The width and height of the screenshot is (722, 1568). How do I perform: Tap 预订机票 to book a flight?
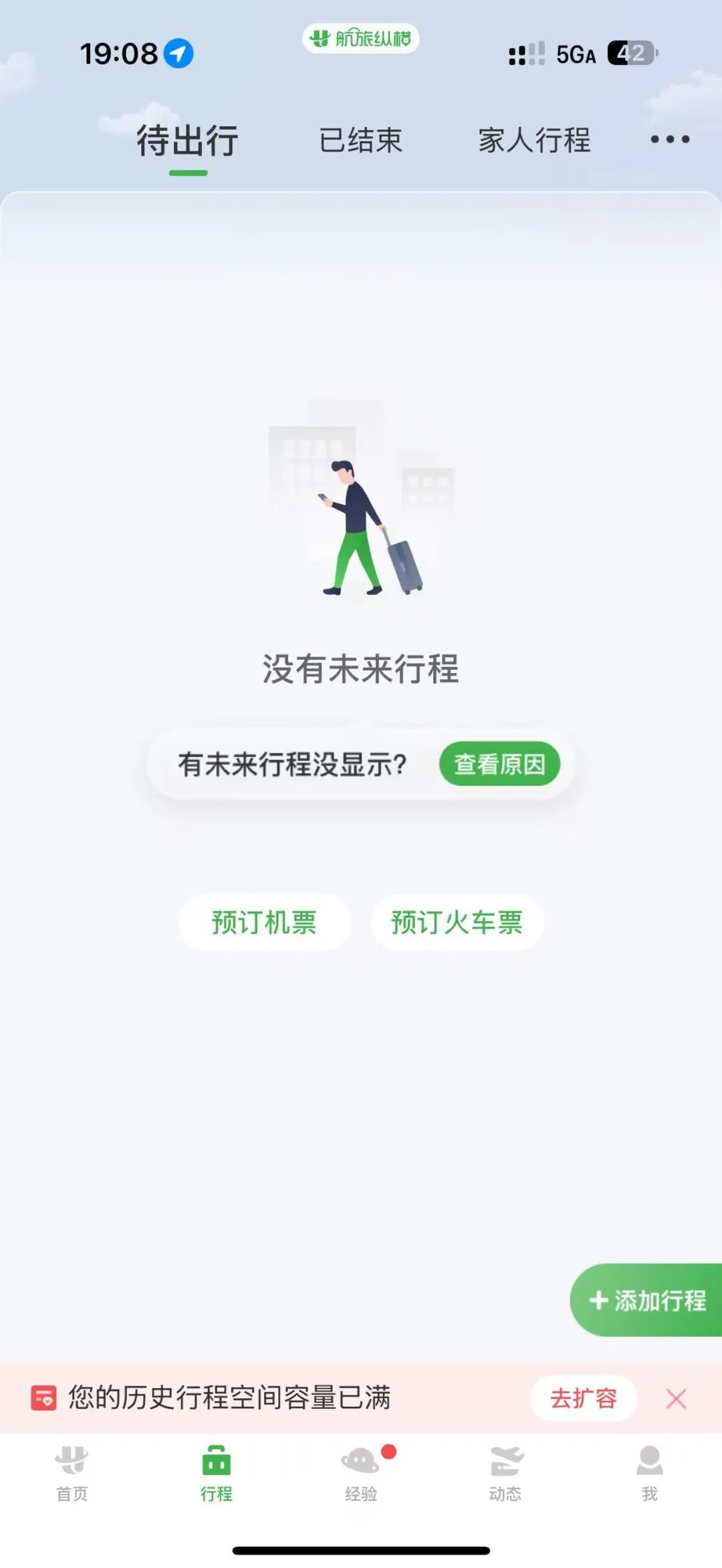point(264,922)
